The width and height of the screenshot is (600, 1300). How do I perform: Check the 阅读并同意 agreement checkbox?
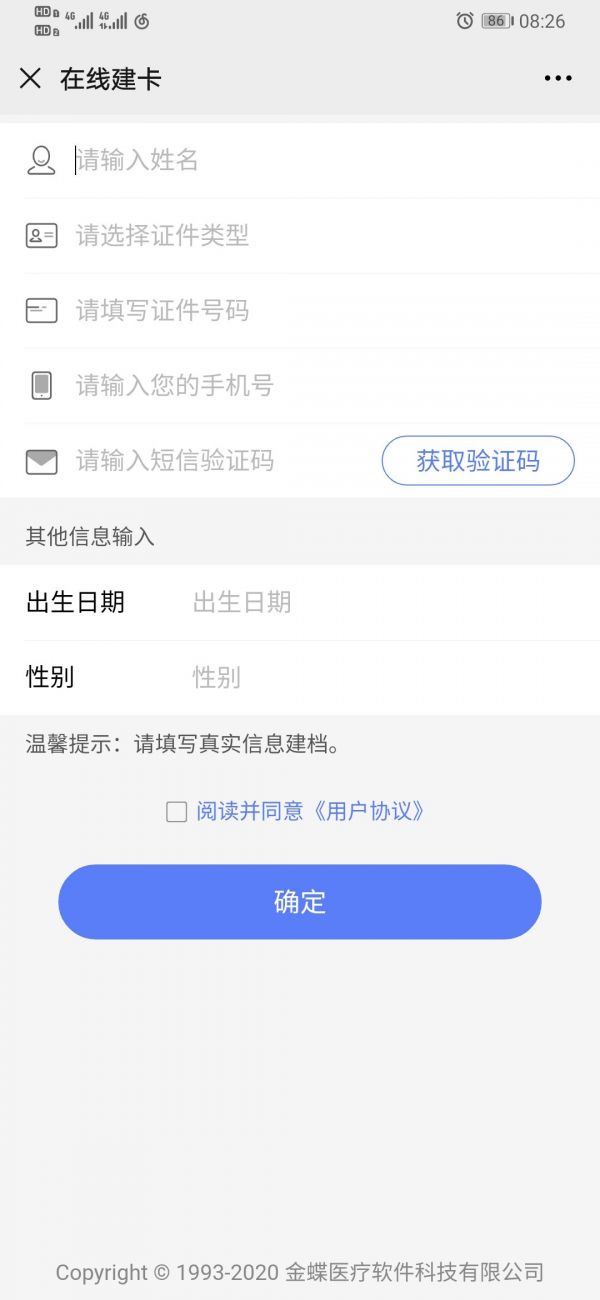pos(177,812)
